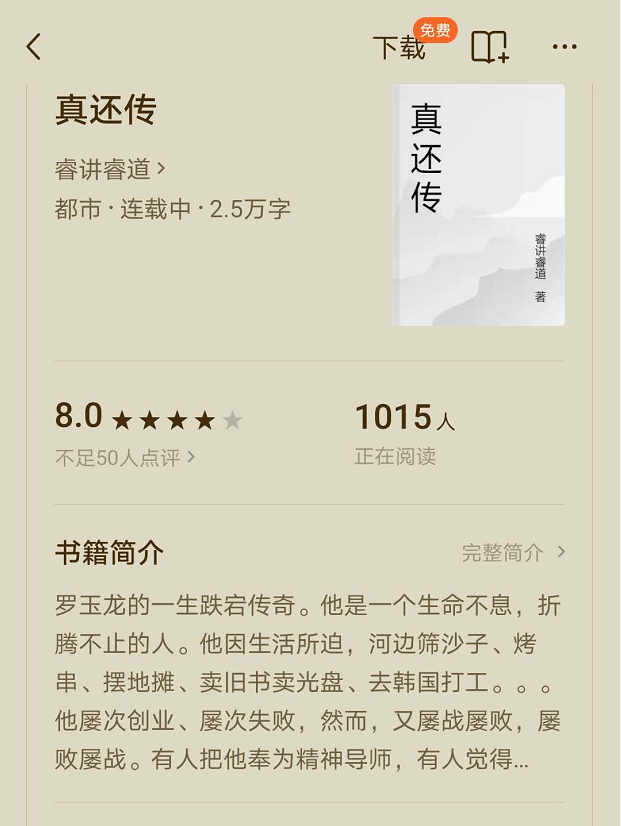This screenshot has width=621, height=826.
Task: Tap the free 下载 download button
Action: [400, 47]
